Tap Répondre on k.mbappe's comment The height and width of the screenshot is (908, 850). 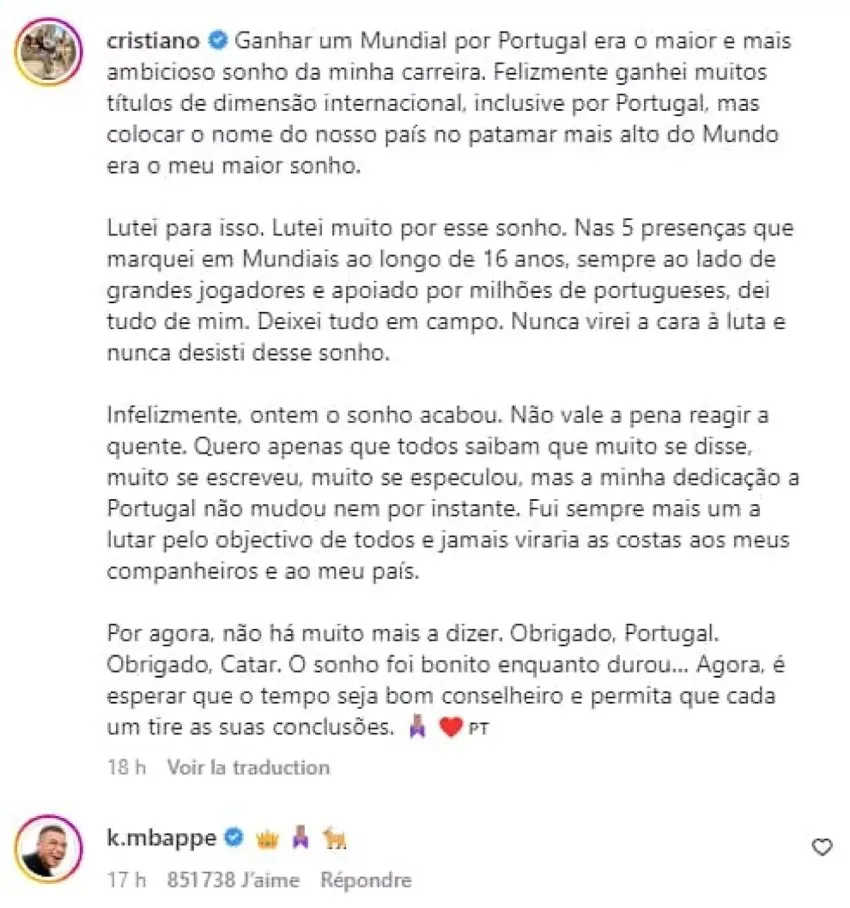[365, 880]
